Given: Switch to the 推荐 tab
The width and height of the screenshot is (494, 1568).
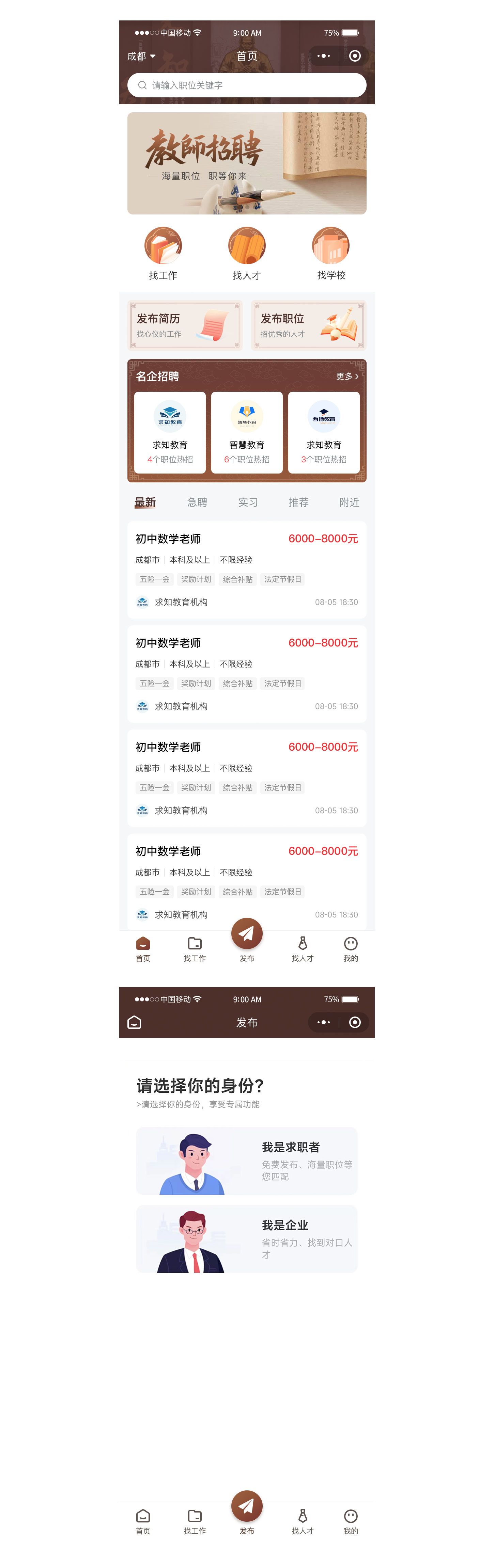Looking at the screenshot, I should coord(298,502).
